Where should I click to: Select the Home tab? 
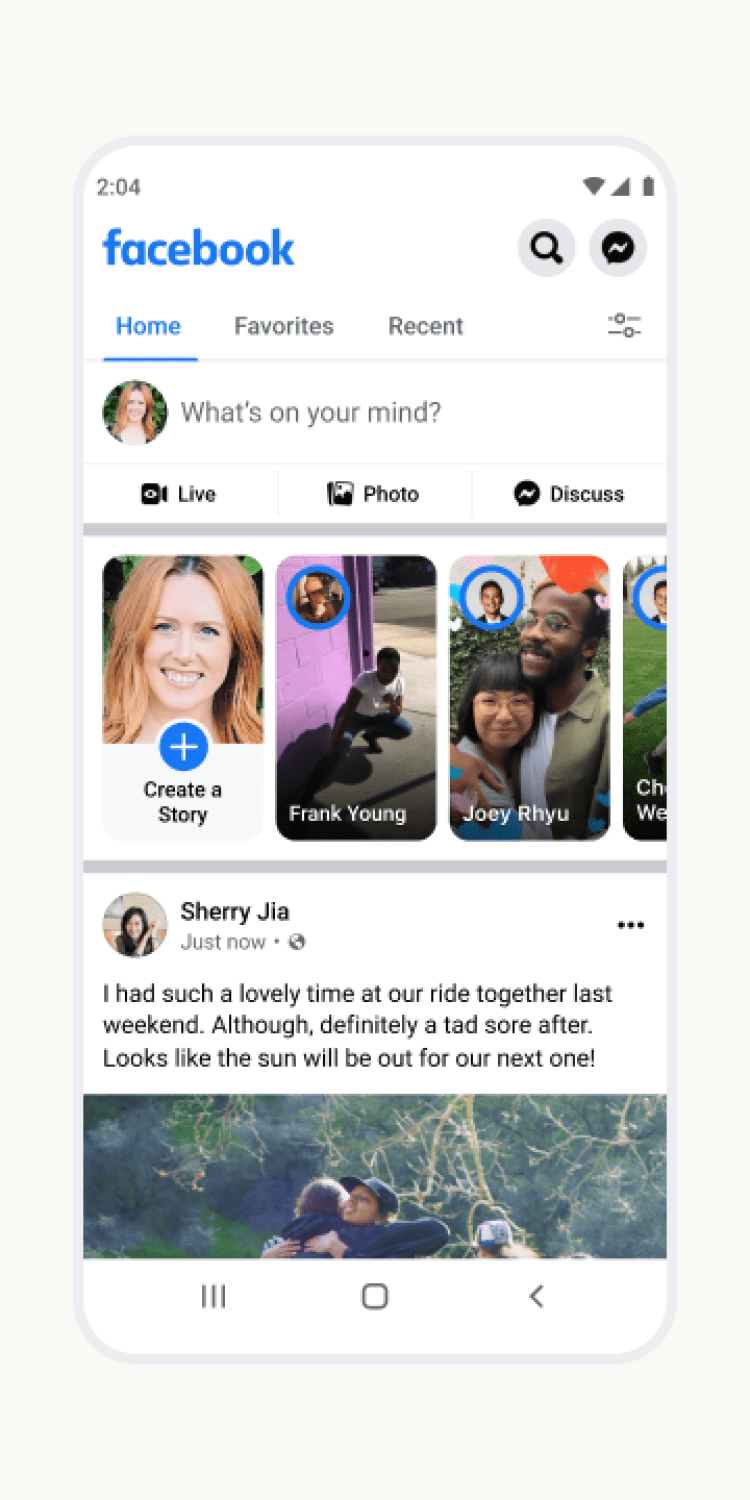pos(148,326)
